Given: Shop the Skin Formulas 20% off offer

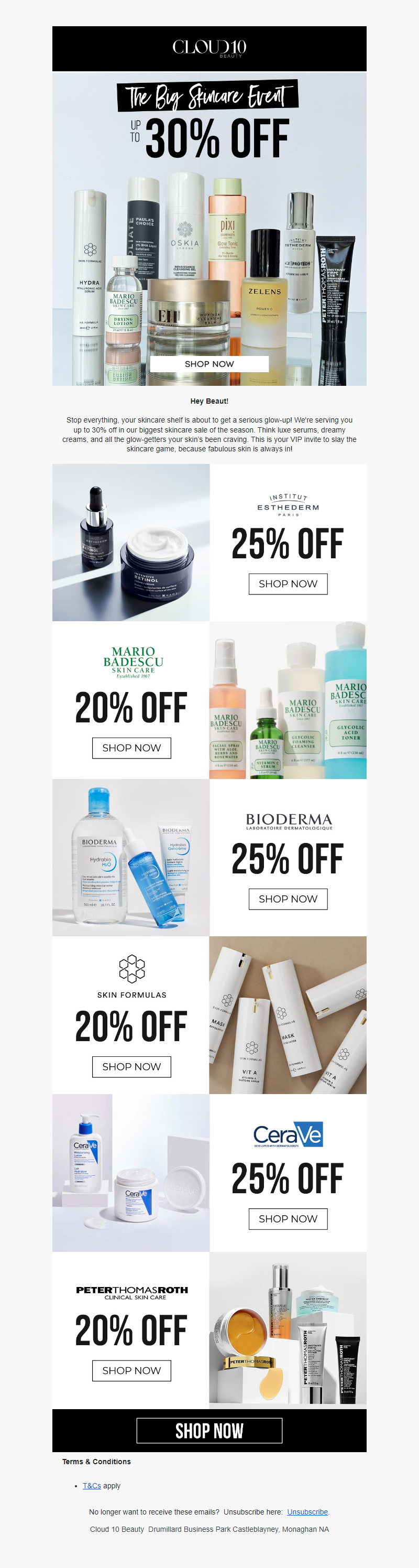Looking at the screenshot, I should (x=131, y=1066).
